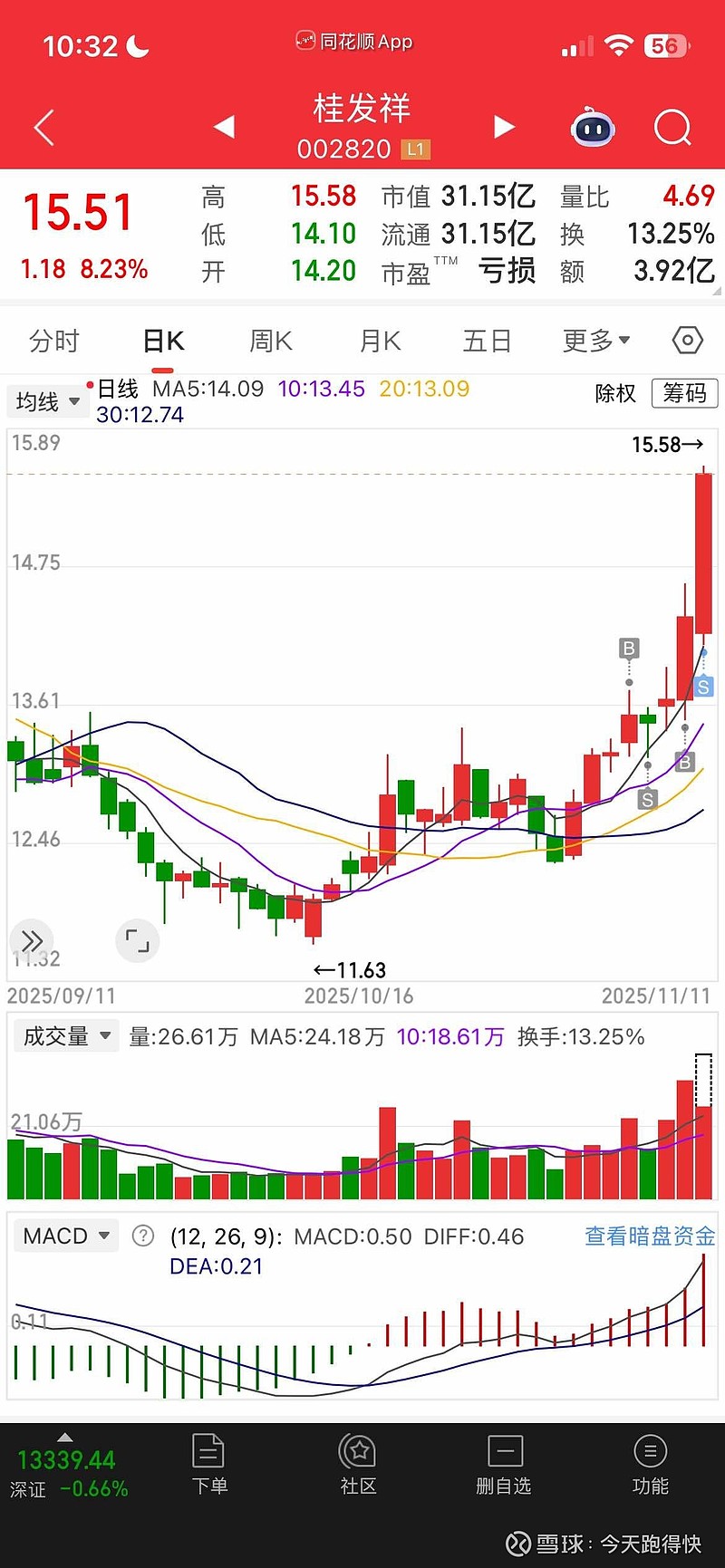Switch to the 五日 tab
725x1568 pixels.
click(487, 341)
